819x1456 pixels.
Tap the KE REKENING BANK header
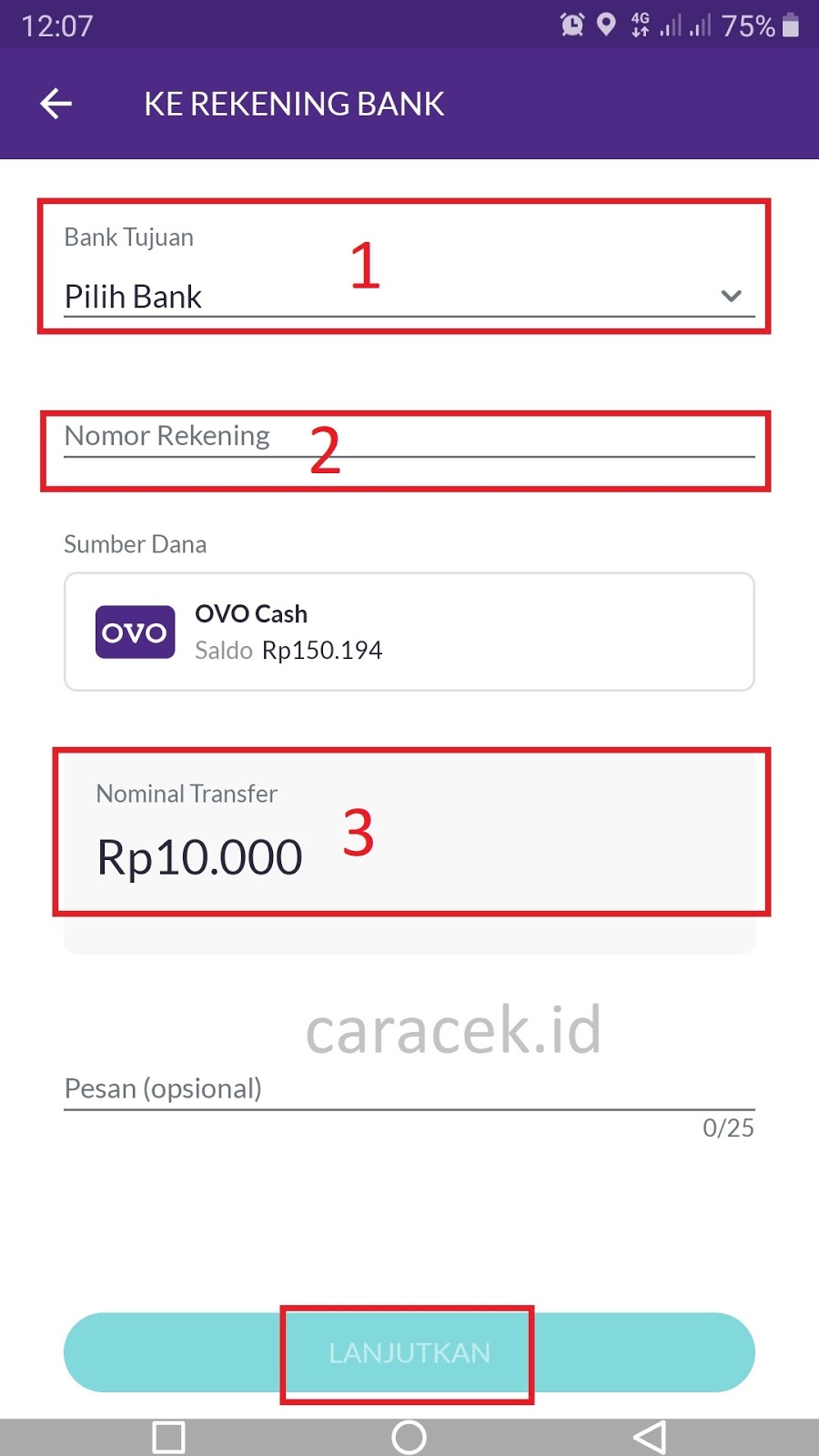pos(293,103)
